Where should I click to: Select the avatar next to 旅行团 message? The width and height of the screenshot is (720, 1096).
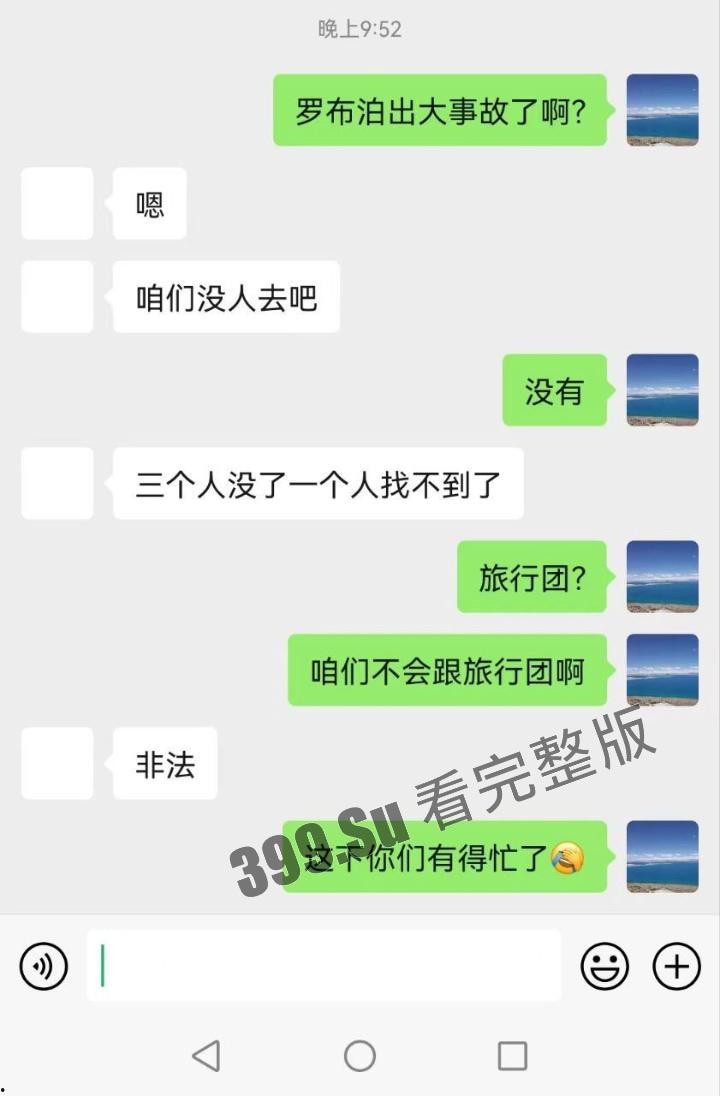pyautogui.click(x=662, y=577)
